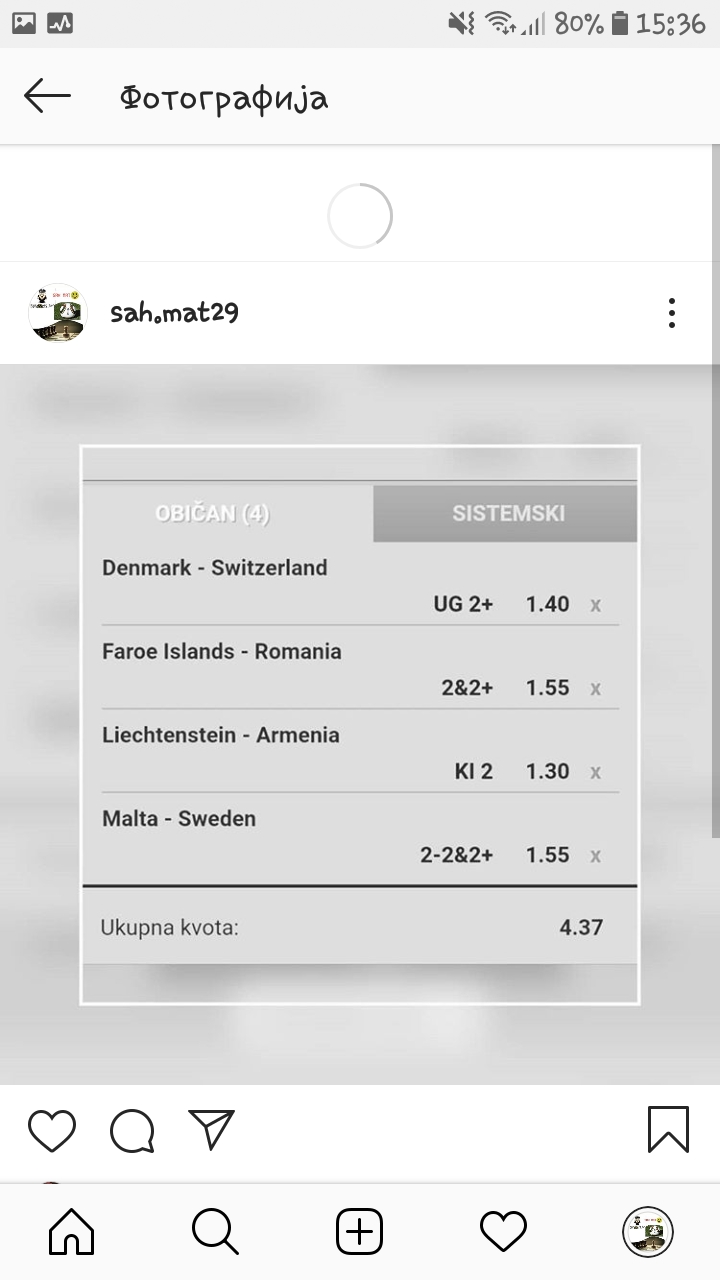
Task: Create a new post with the plus
Action: 359,1231
